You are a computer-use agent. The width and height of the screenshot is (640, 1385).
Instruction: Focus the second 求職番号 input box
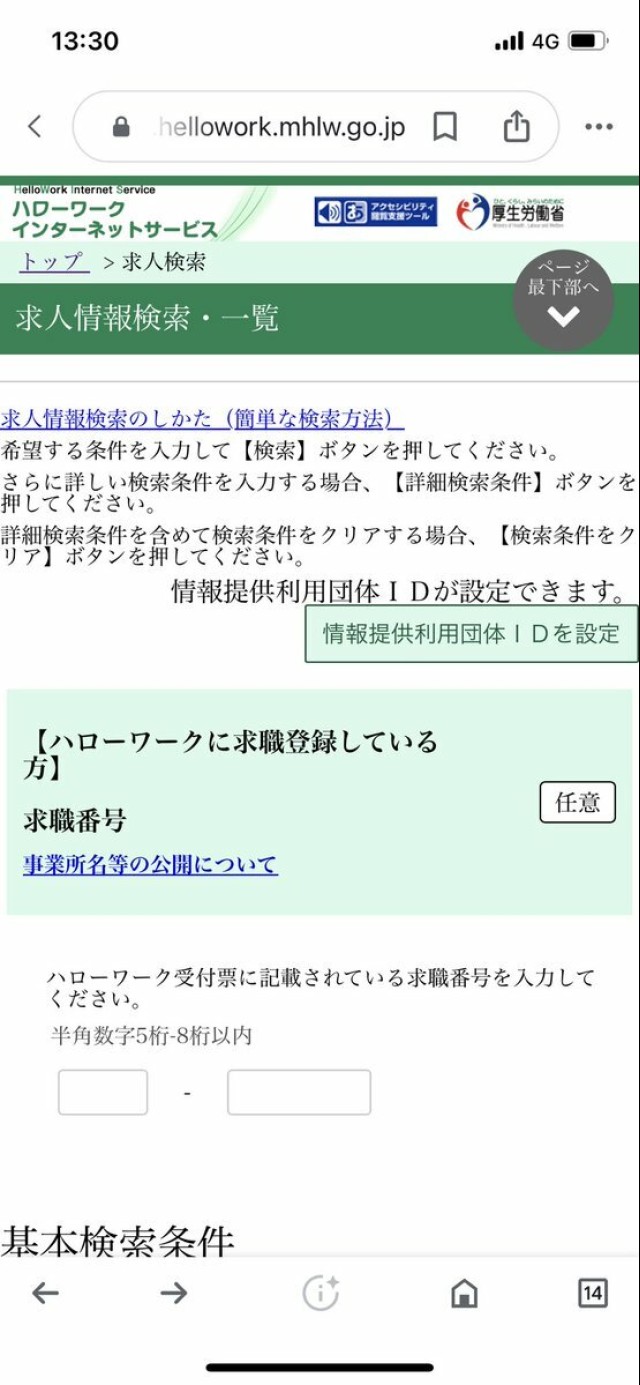(299, 1092)
